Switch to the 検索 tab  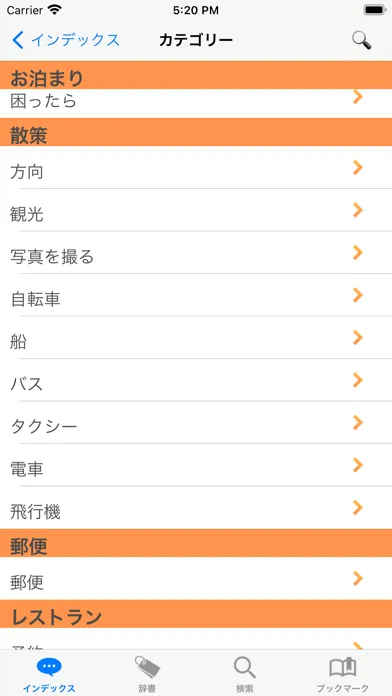pyautogui.click(x=245, y=674)
